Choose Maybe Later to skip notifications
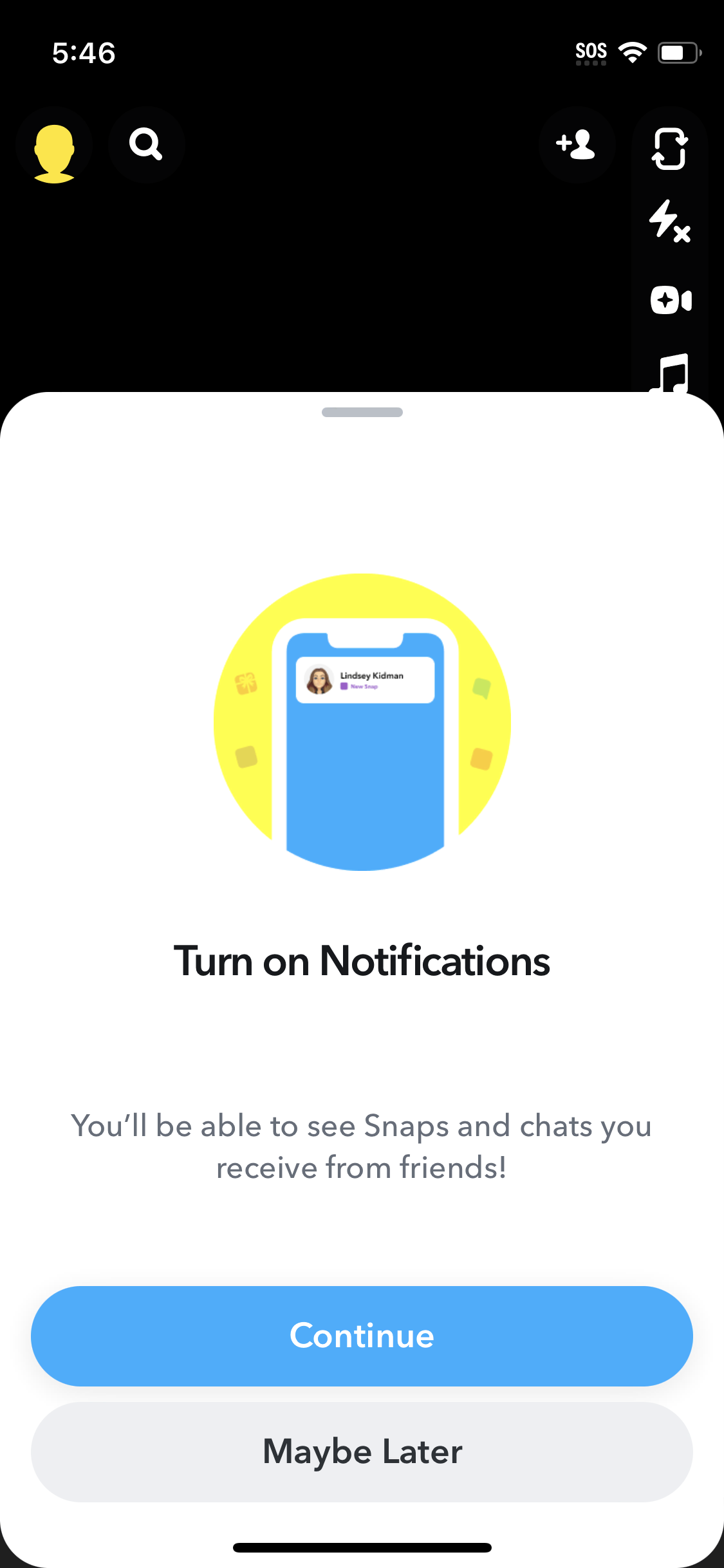 click(x=362, y=1451)
